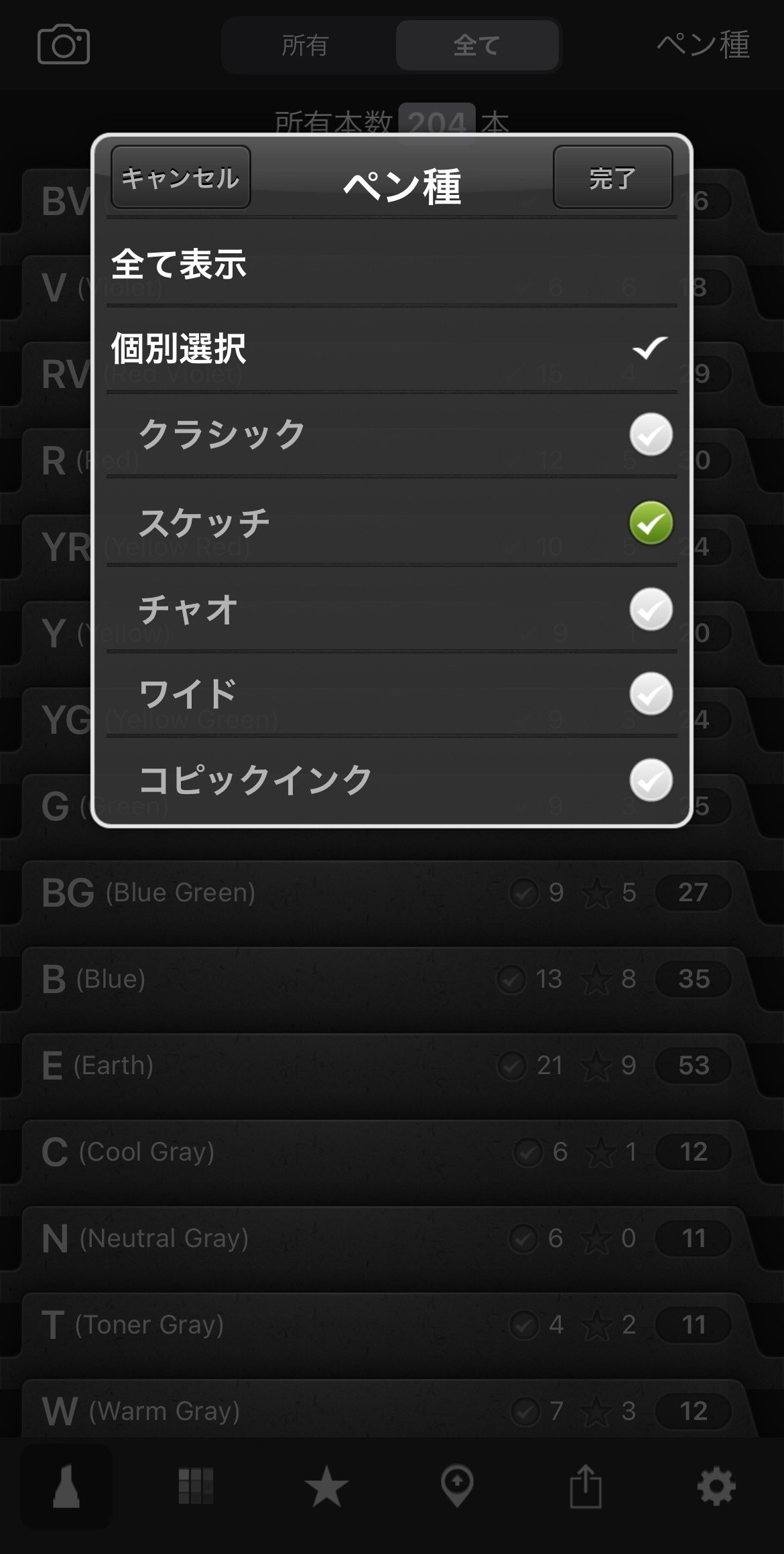This screenshot has width=784, height=1554.
Task: Choose 個別選択 option
Action: tap(391, 348)
